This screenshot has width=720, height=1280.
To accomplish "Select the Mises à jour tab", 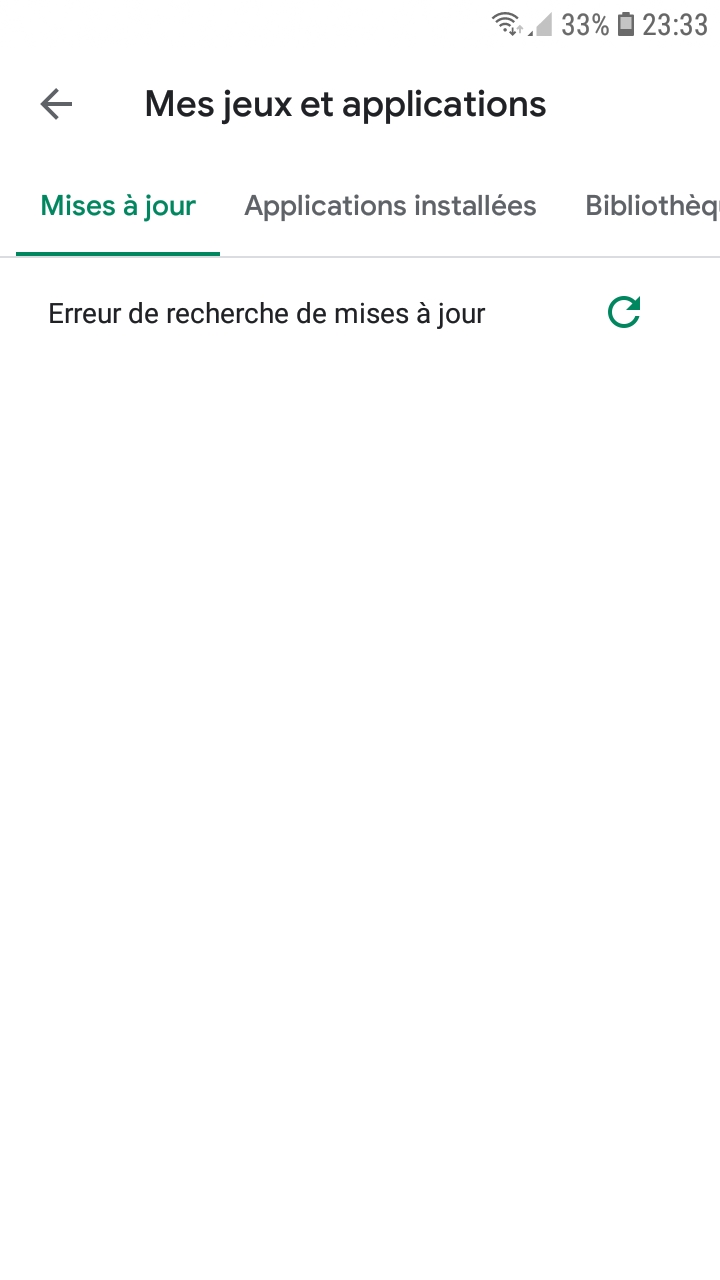I will click(x=118, y=206).
